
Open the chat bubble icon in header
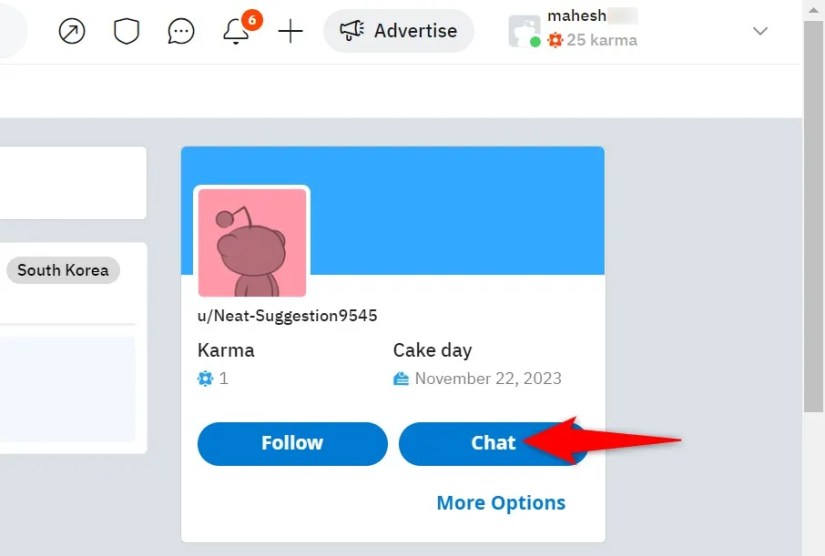[181, 31]
